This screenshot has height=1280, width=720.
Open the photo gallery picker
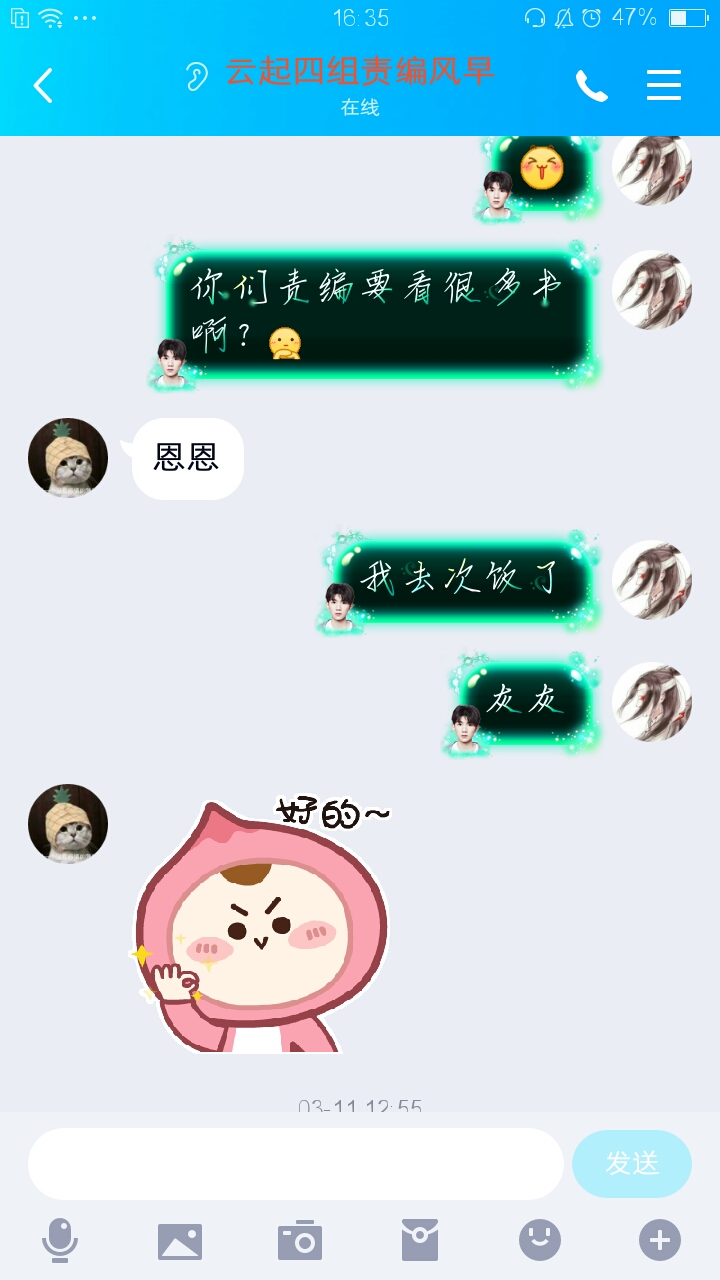point(180,1241)
